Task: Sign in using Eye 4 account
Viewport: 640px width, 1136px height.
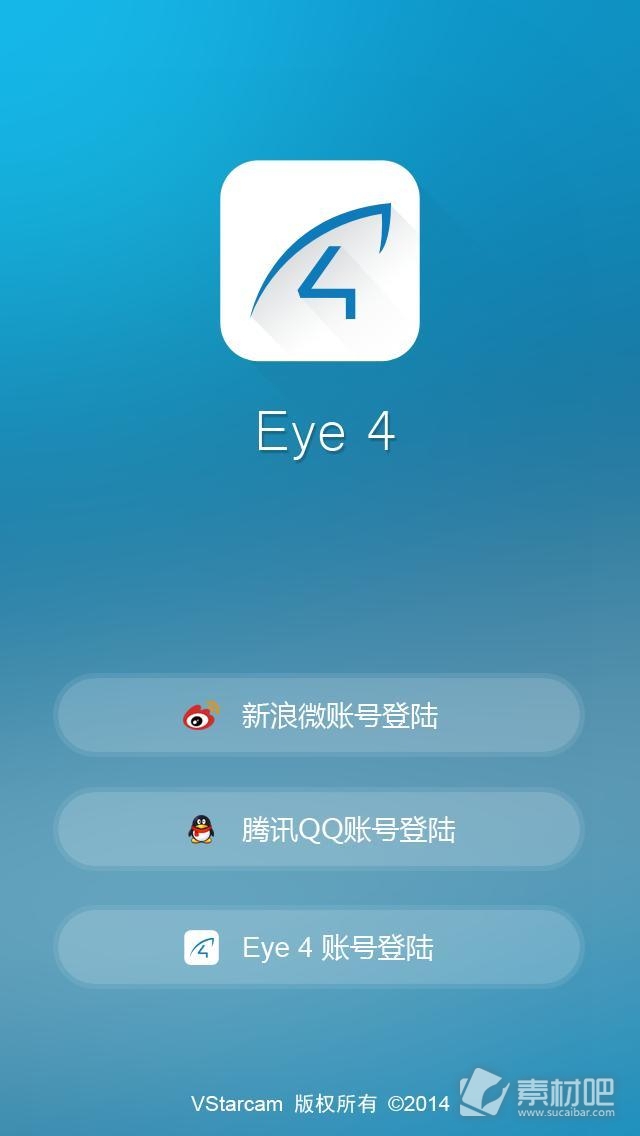Action: click(319, 948)
